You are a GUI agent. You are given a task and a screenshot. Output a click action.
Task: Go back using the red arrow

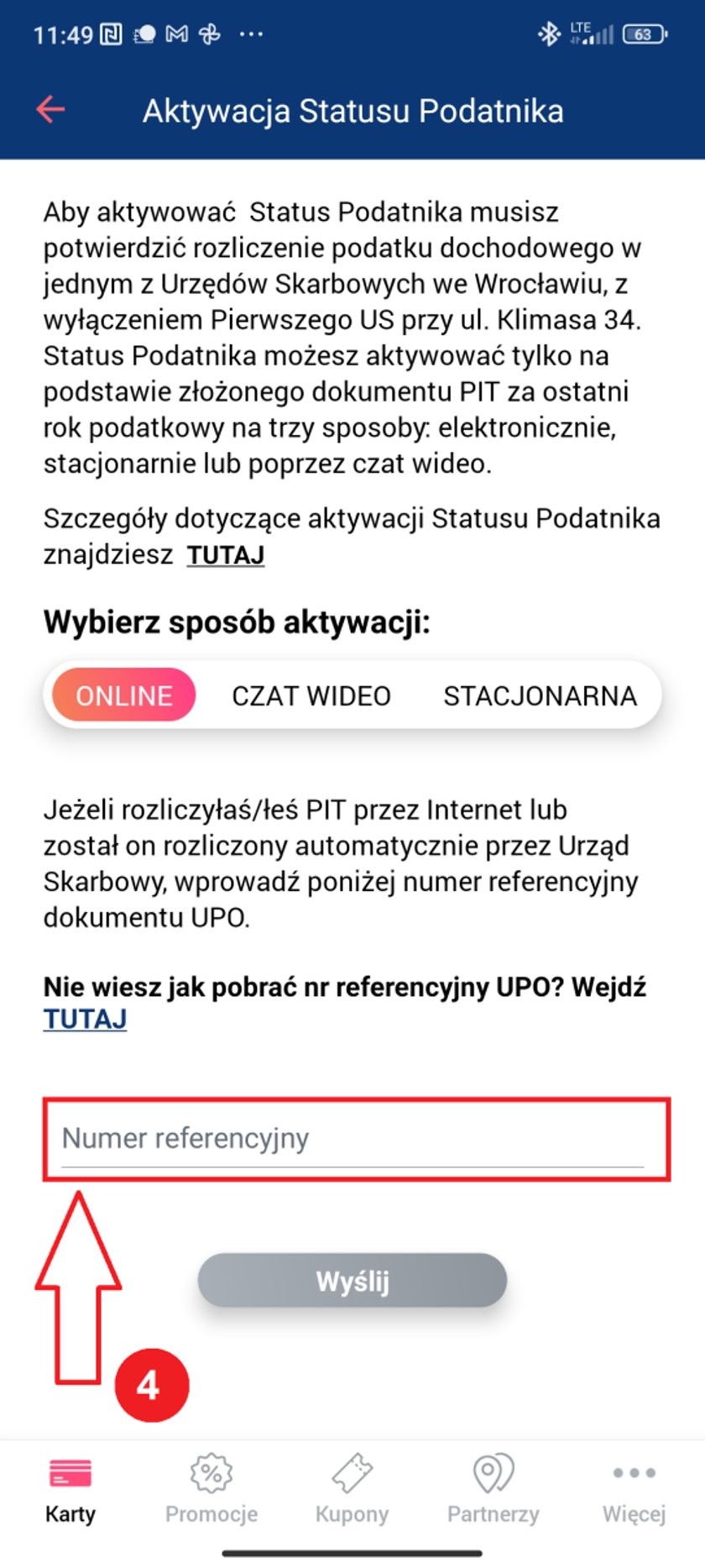[x=50, y=109]
